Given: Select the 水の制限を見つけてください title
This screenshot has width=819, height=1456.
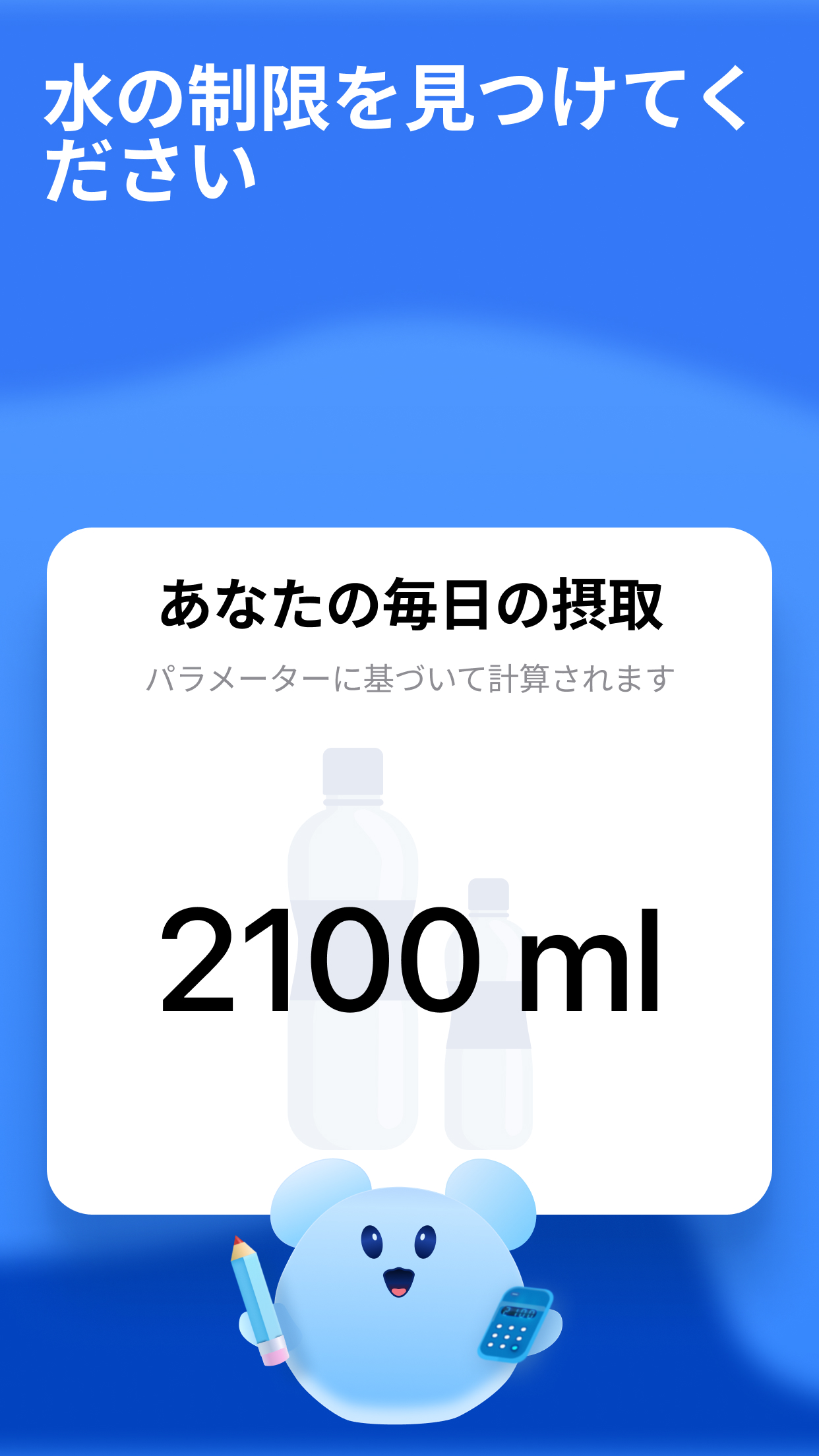Looking at the screenshot, I should [x=396, y=125].
